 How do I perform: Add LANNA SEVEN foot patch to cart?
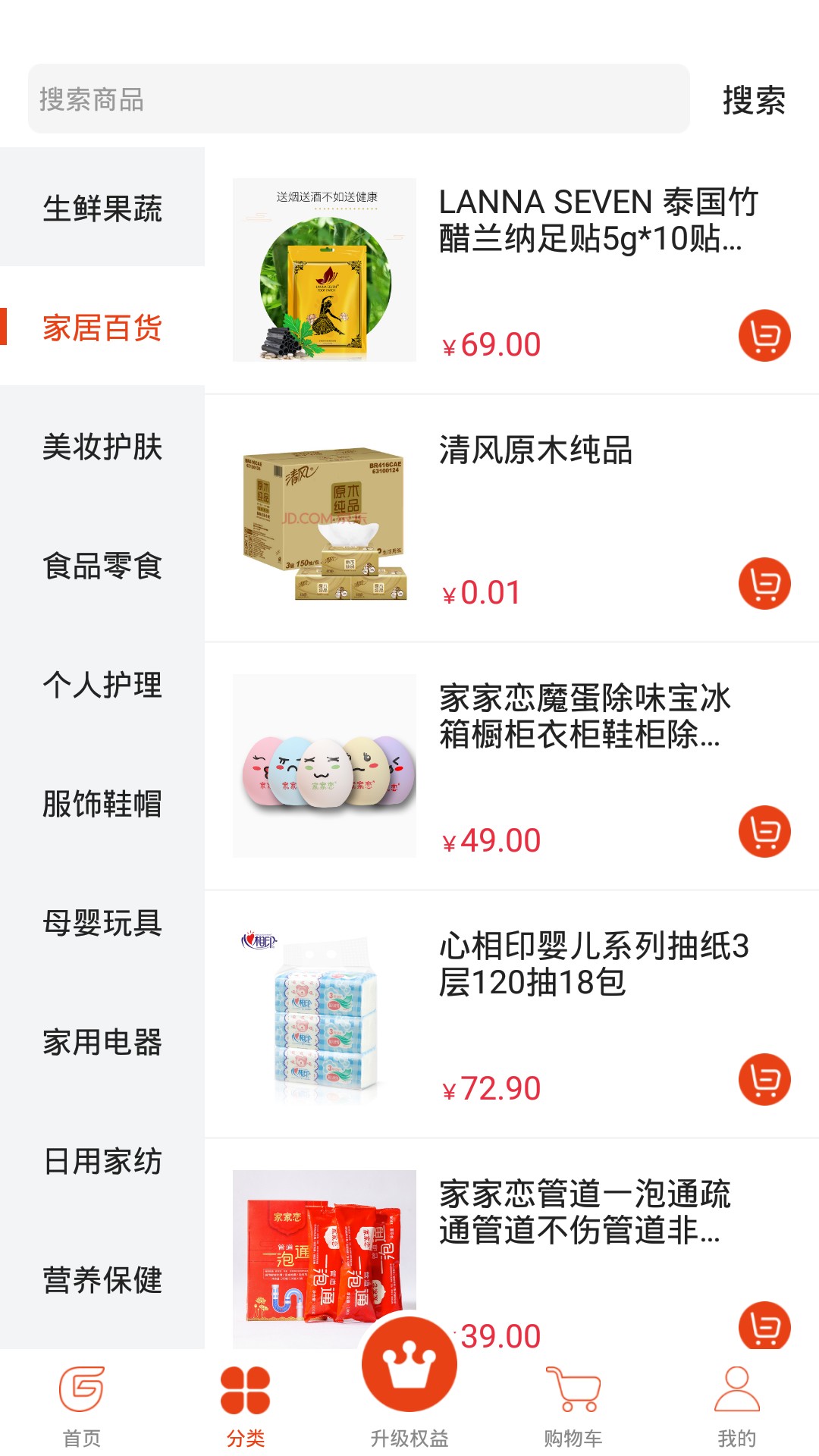[765, 334]
